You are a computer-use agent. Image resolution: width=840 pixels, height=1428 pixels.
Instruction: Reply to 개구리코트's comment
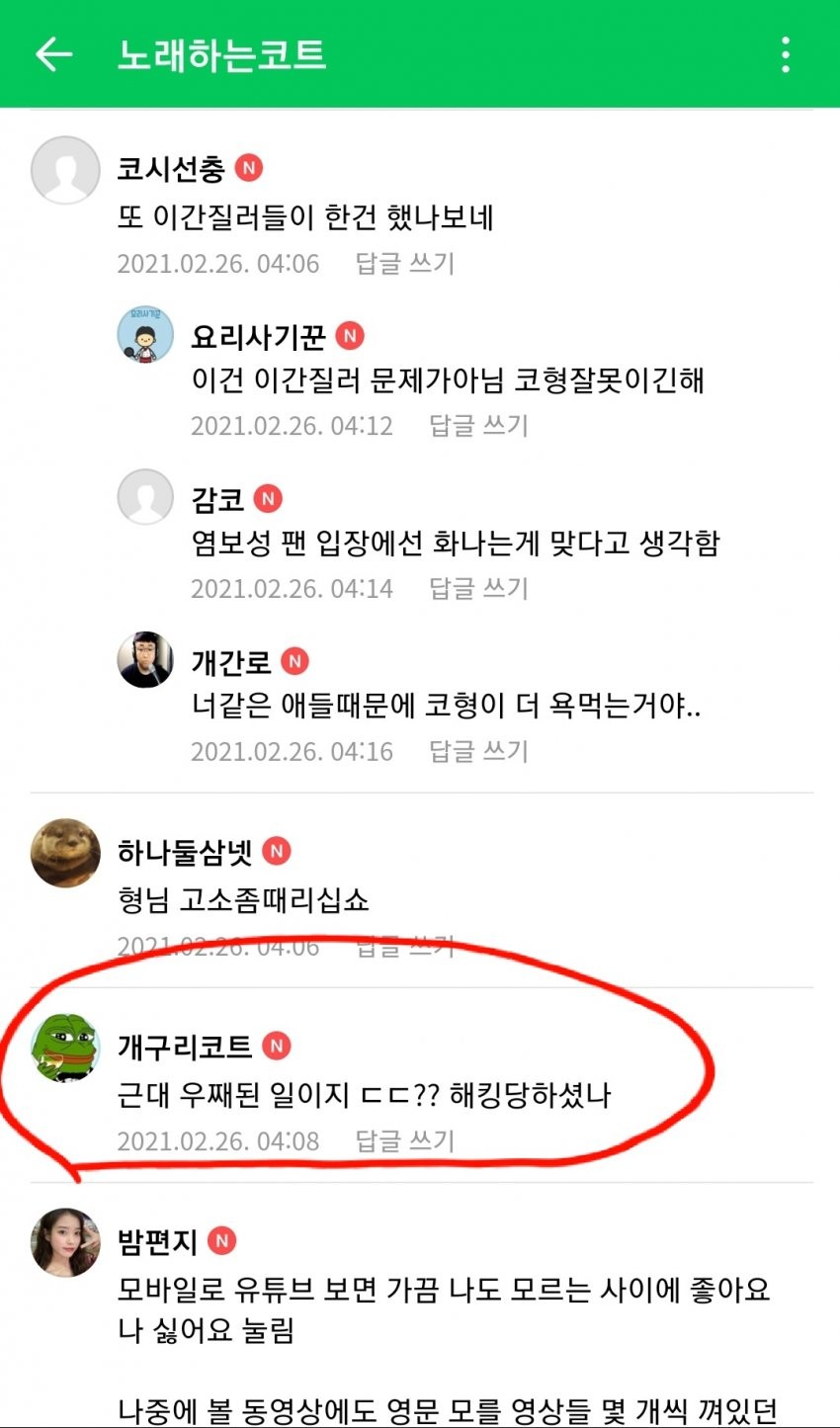pyautogui.click(x=404, y=1141)
